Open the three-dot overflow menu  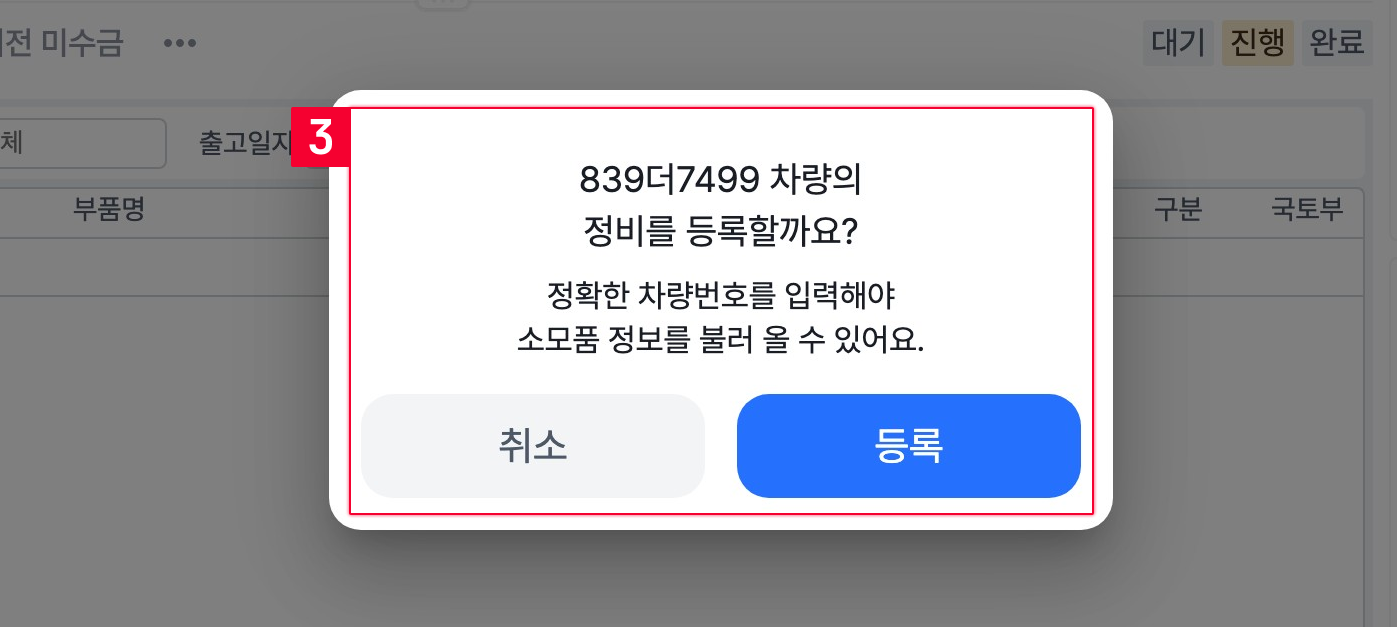coord(180,44)
